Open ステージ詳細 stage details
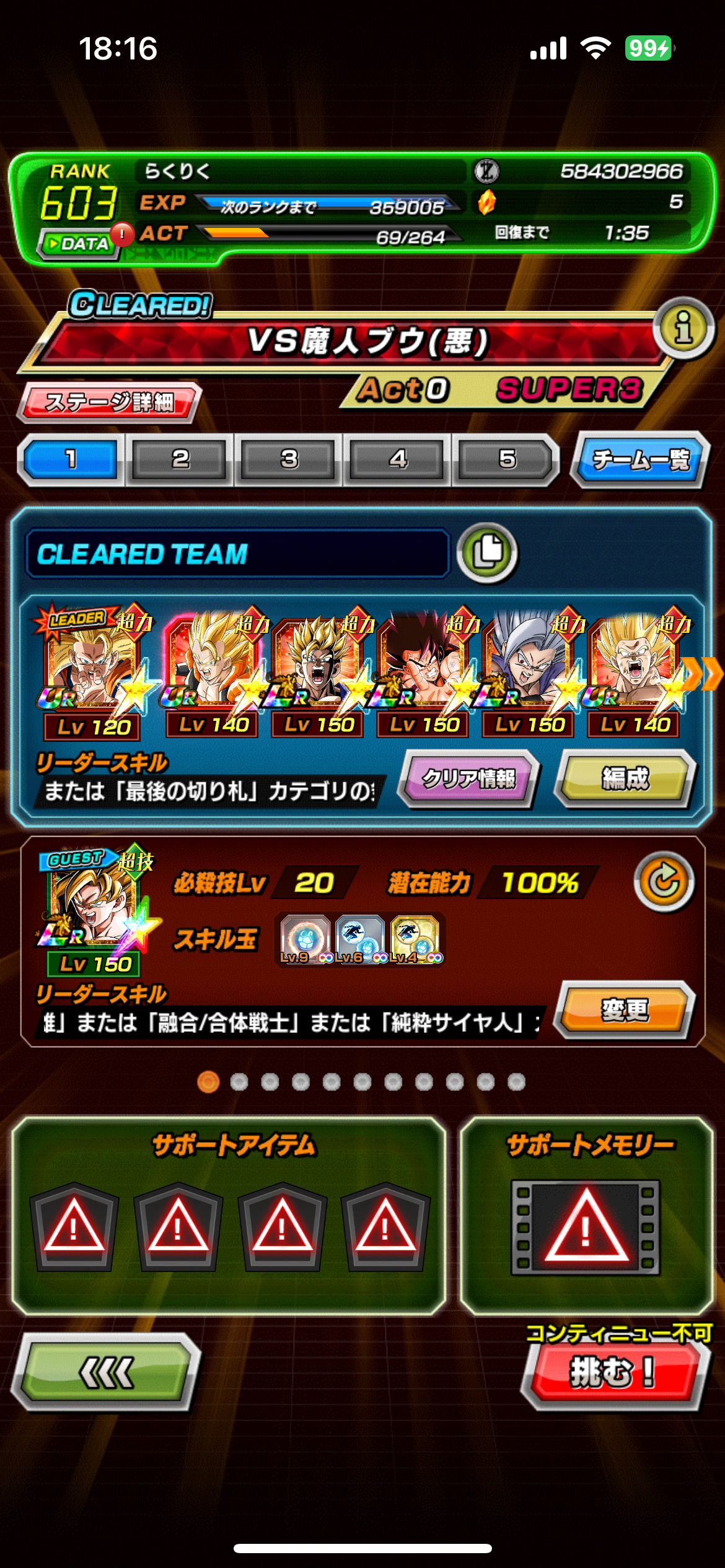This screenshot has height=1568, width=725. tap(110, 403)
